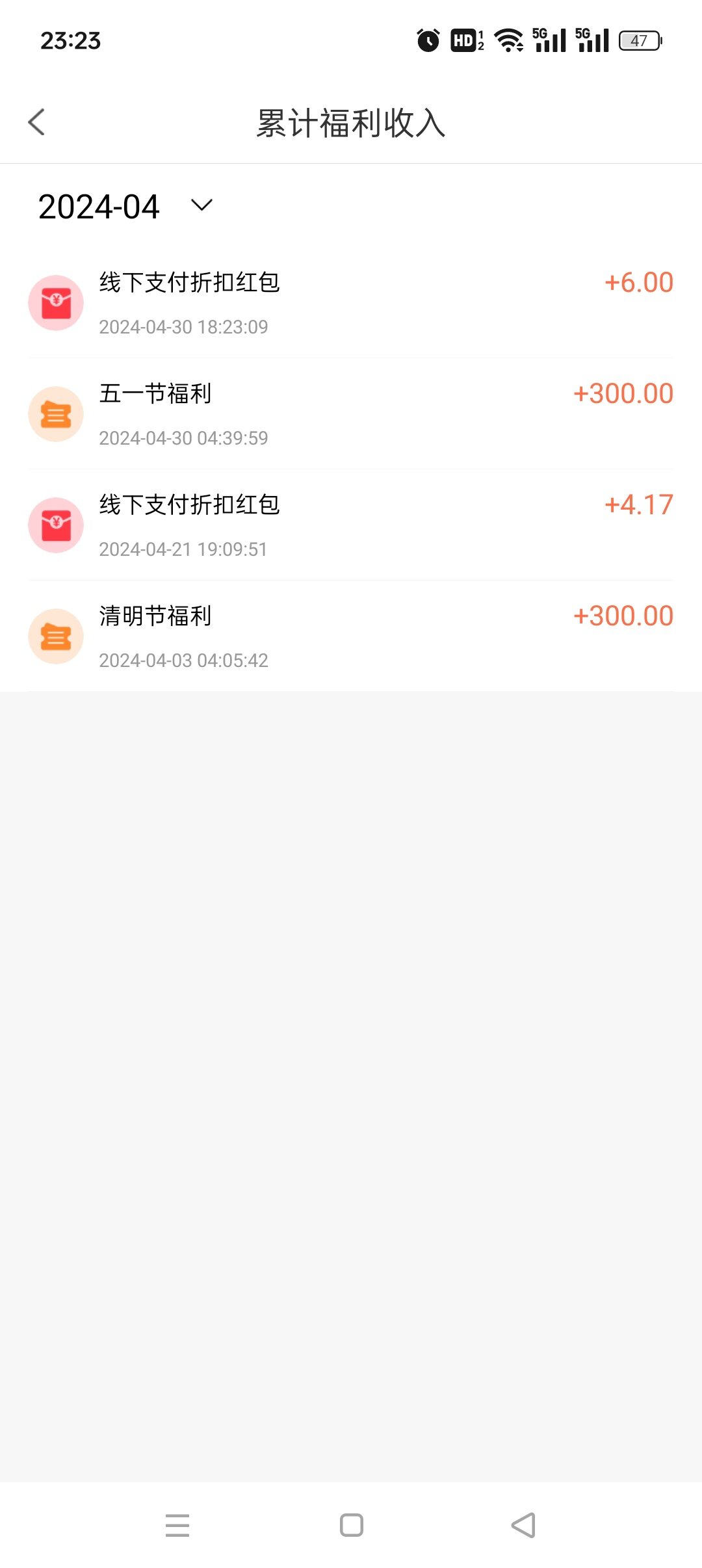Go back from 累计福利收入 page
The height and width of the screenshot is (1568, 702).
click(x=37, y=122)
